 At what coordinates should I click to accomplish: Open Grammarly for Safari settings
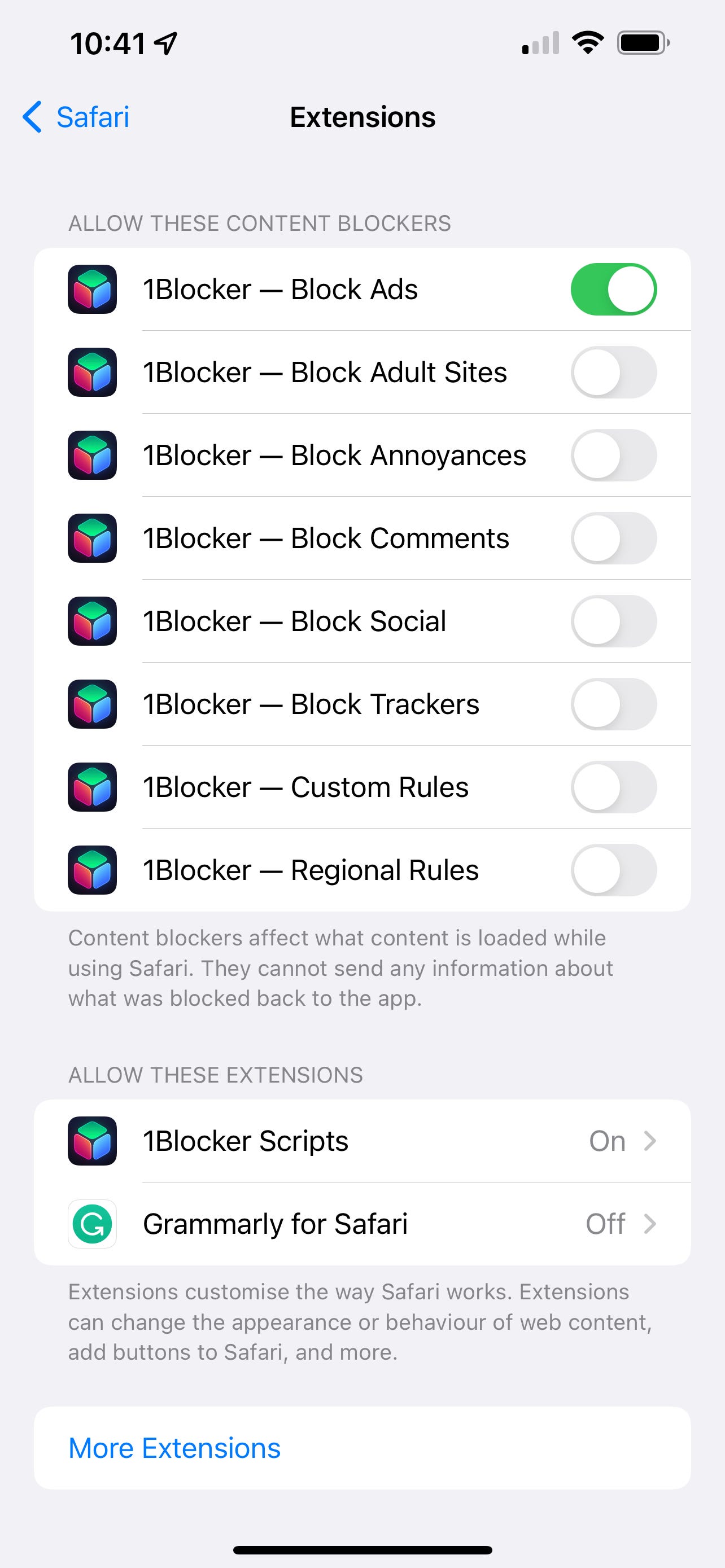pyautogui.click(x=362, y=1224)
